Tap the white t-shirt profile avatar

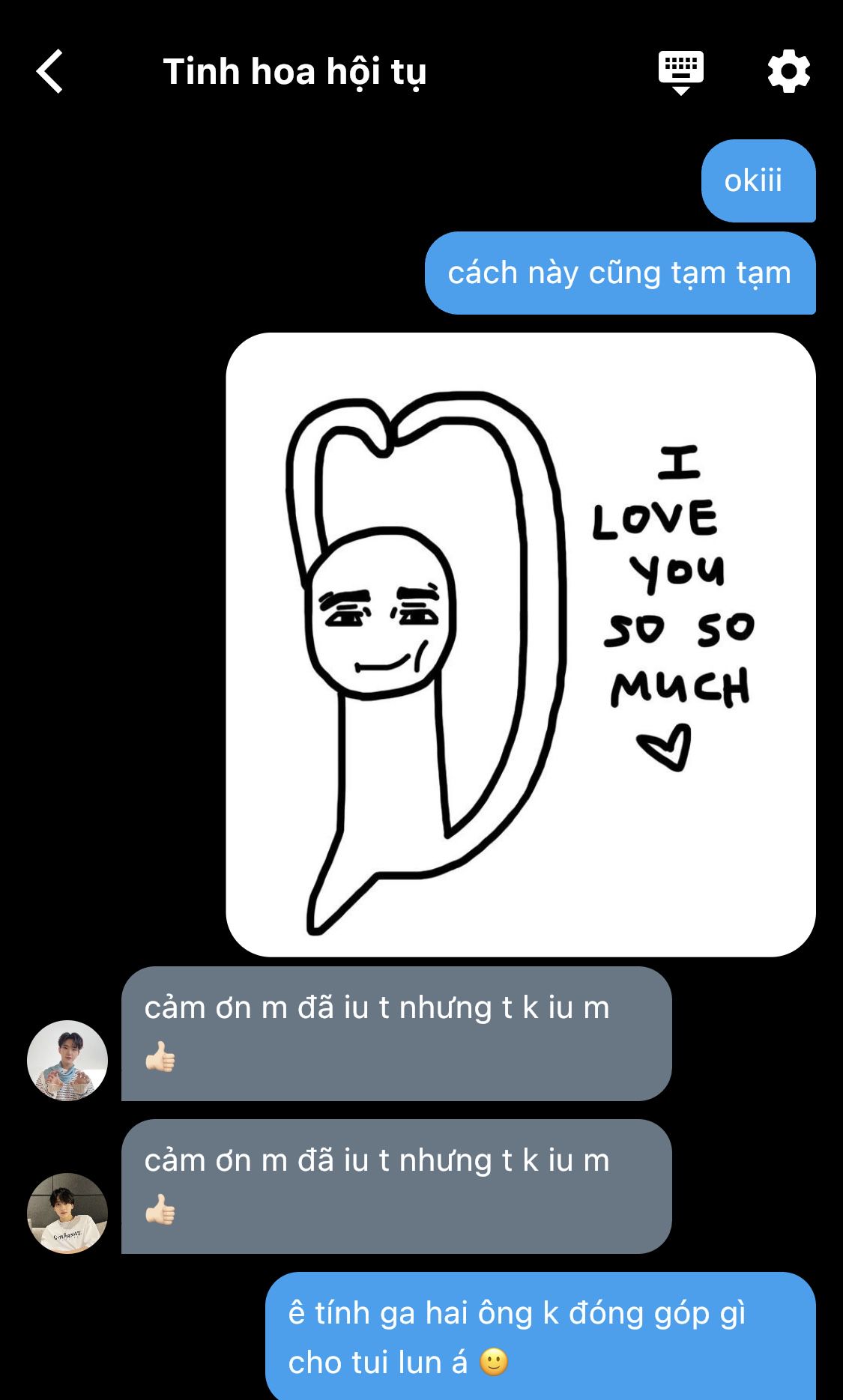pyautogui.click(x=67, y=1213)
